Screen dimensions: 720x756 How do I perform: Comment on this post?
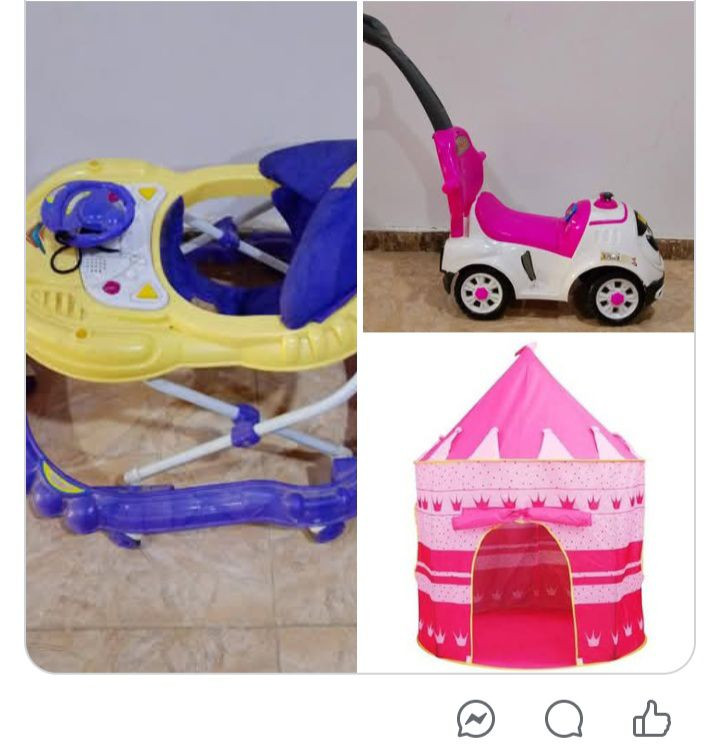(x=564, y=718)
